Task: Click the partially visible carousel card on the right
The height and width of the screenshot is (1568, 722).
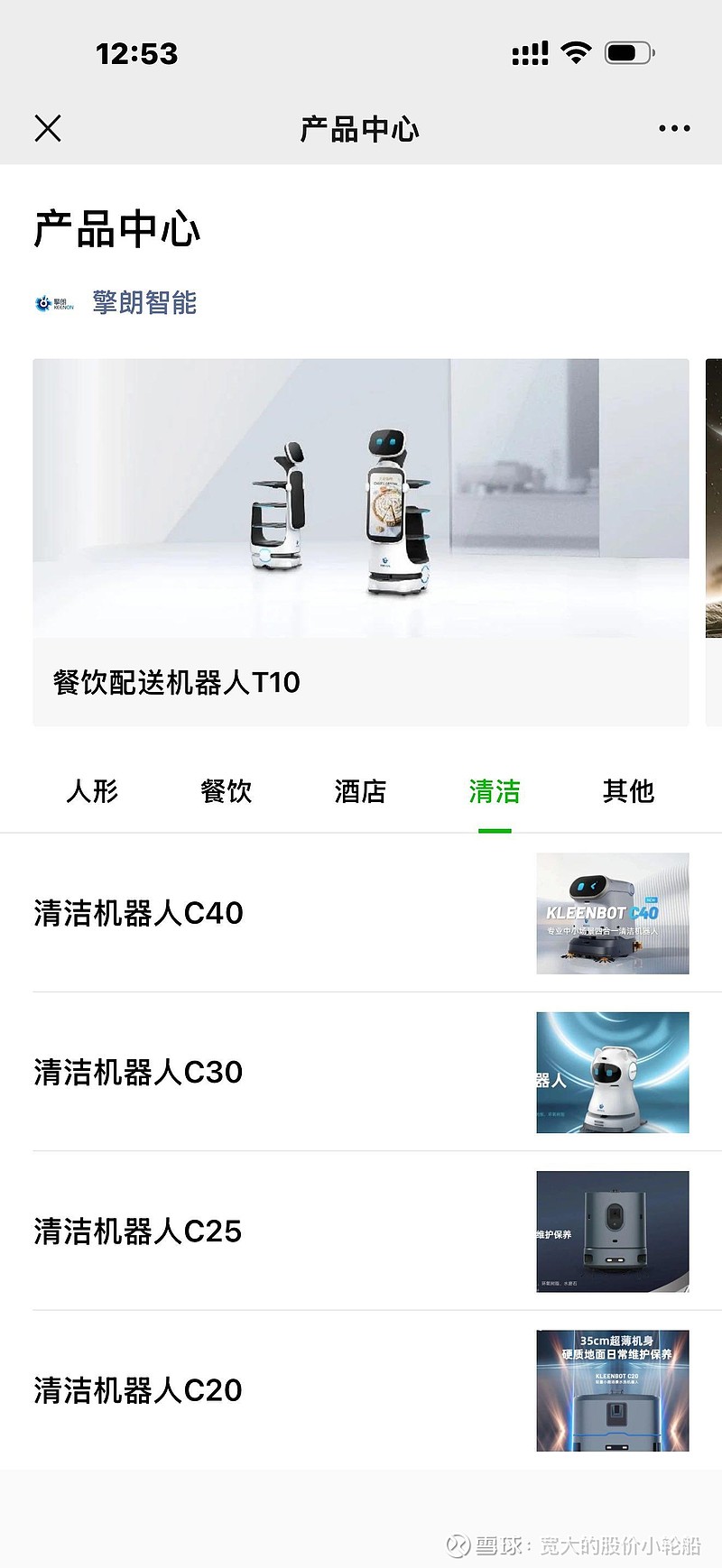Action: pyautogui.click(x=715, y=541)
